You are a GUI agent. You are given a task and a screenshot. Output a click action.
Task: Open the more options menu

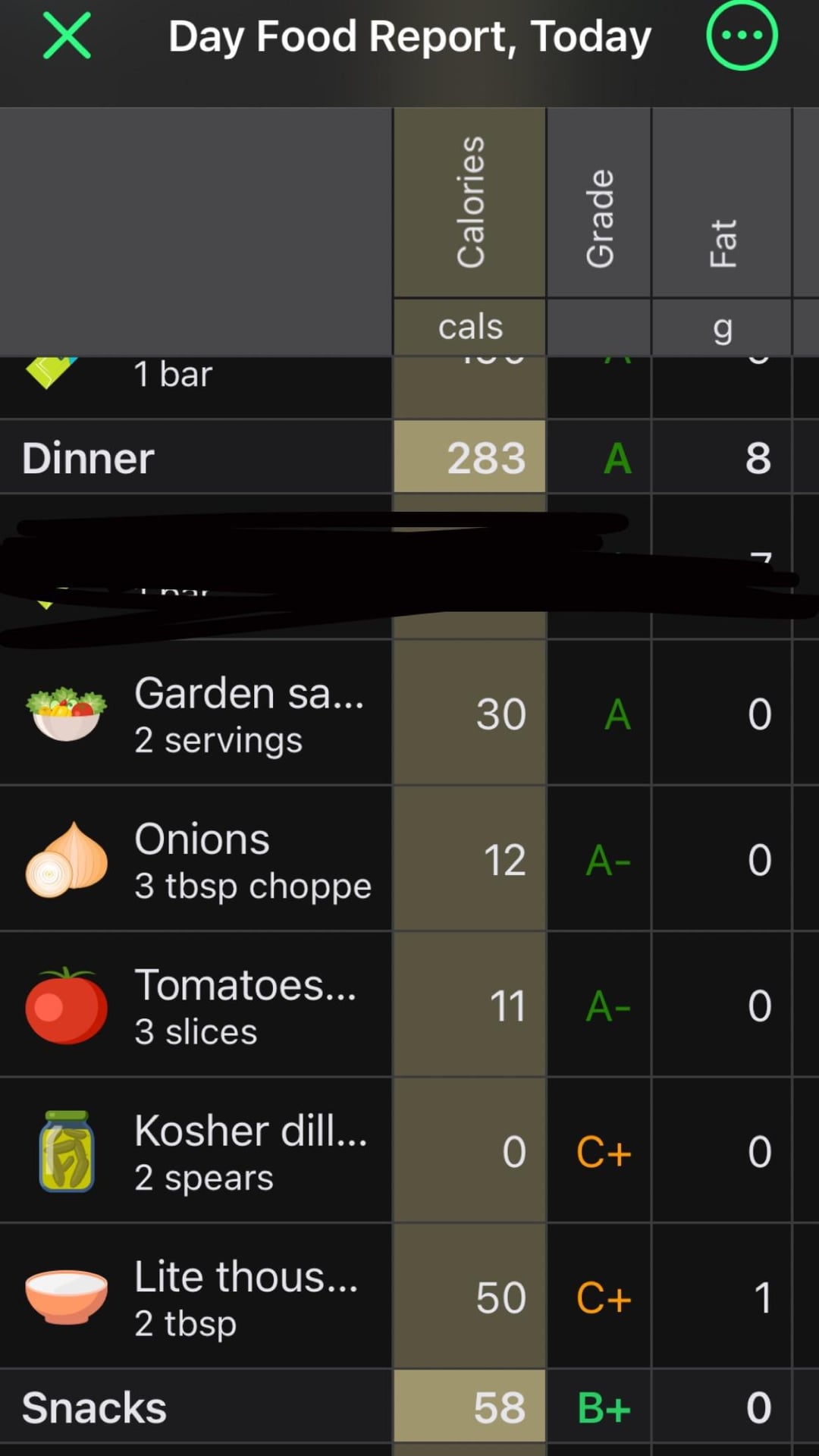(x=741, y=36)
